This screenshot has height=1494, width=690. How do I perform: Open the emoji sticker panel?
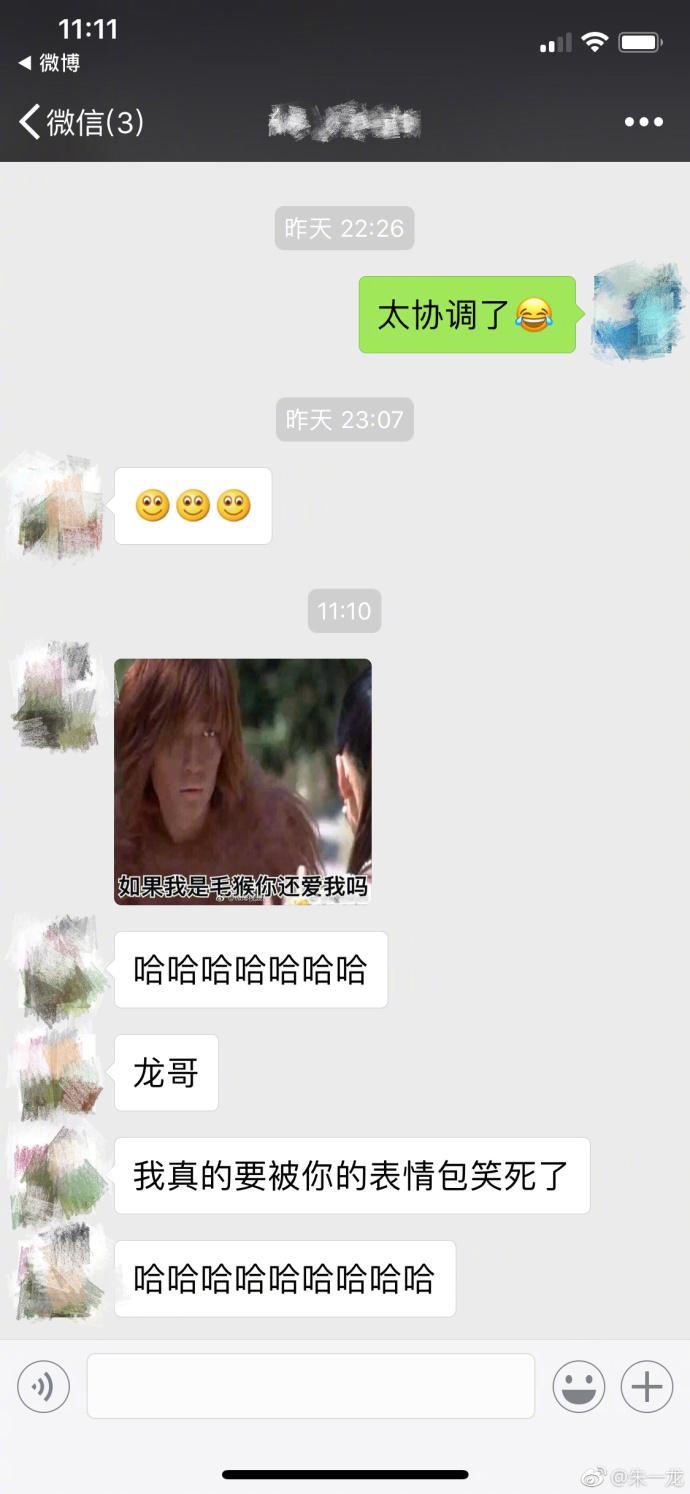click(x=579, y=1387)
